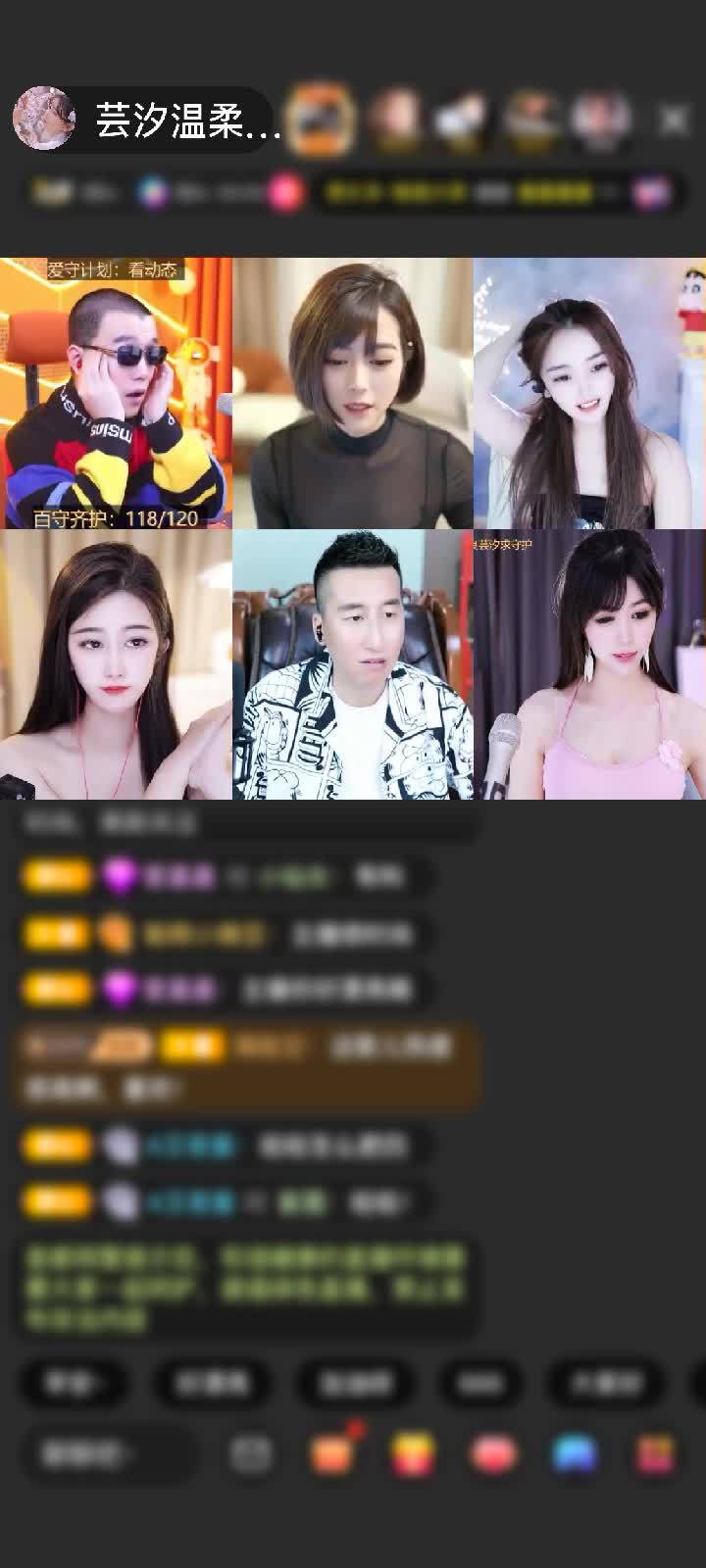Screen dimensions: 706x1568
Task: Open the video tile labeled 百守齐护 118/120
Action: (116, 393)
